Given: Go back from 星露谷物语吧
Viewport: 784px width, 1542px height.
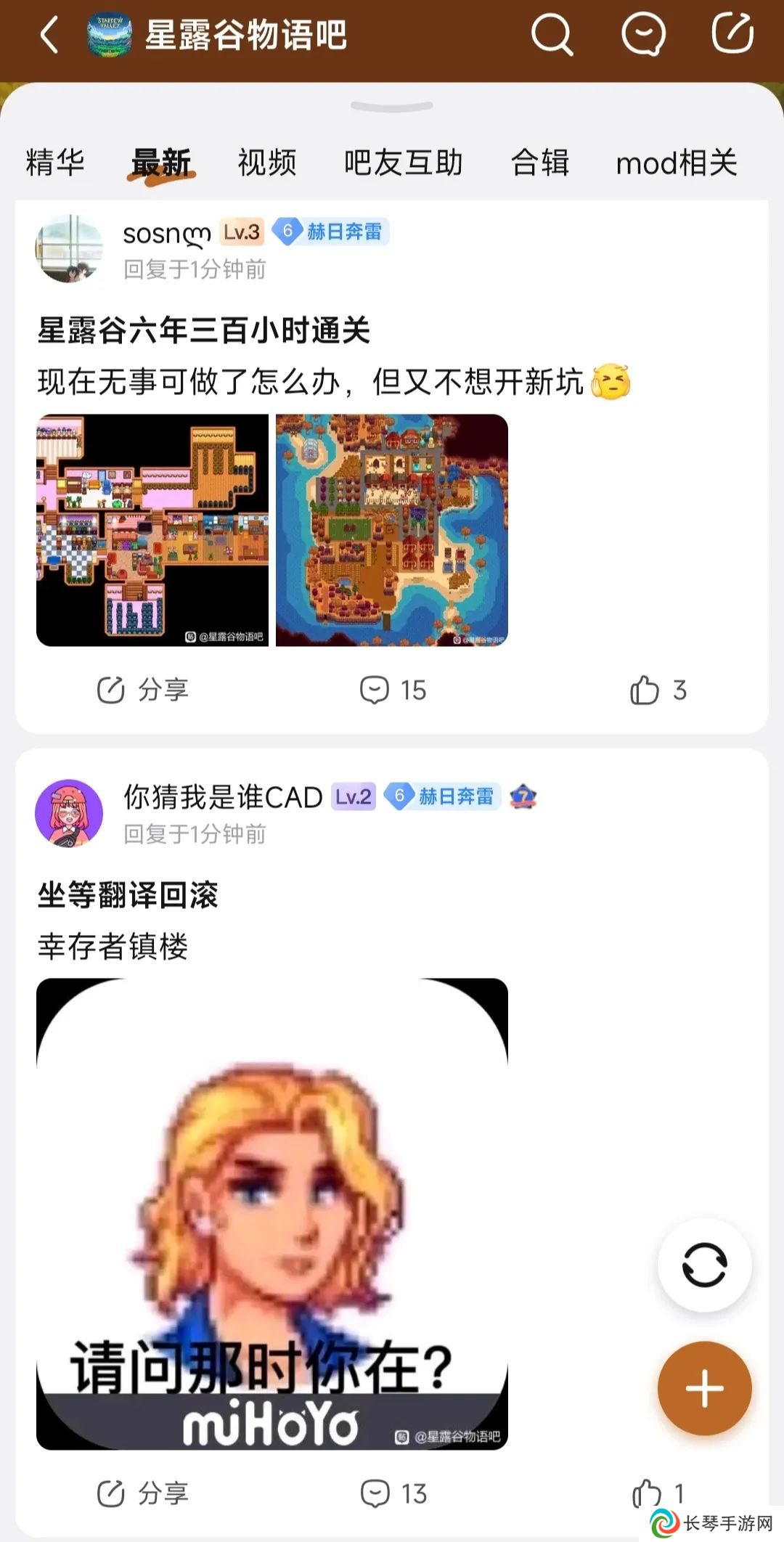Looking at the screenshot, I should tap(49, 36).
